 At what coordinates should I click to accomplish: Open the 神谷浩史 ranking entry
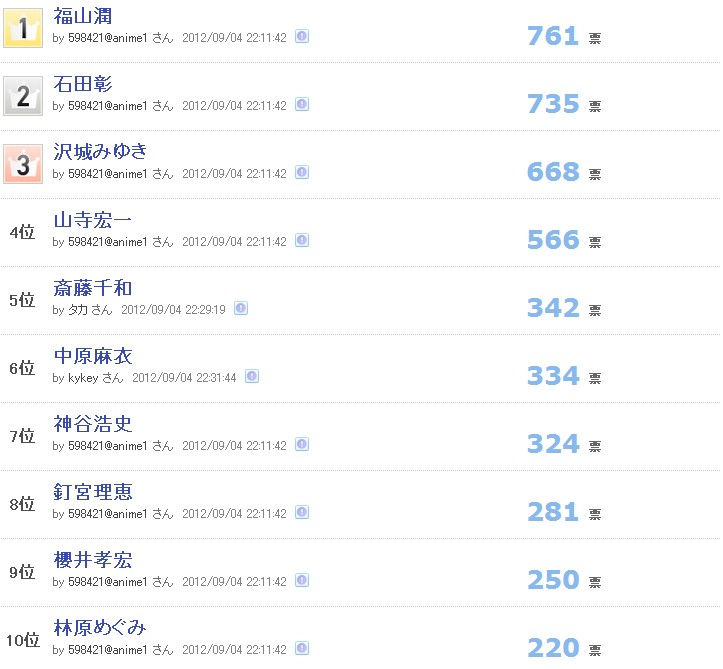pos(92,424)
